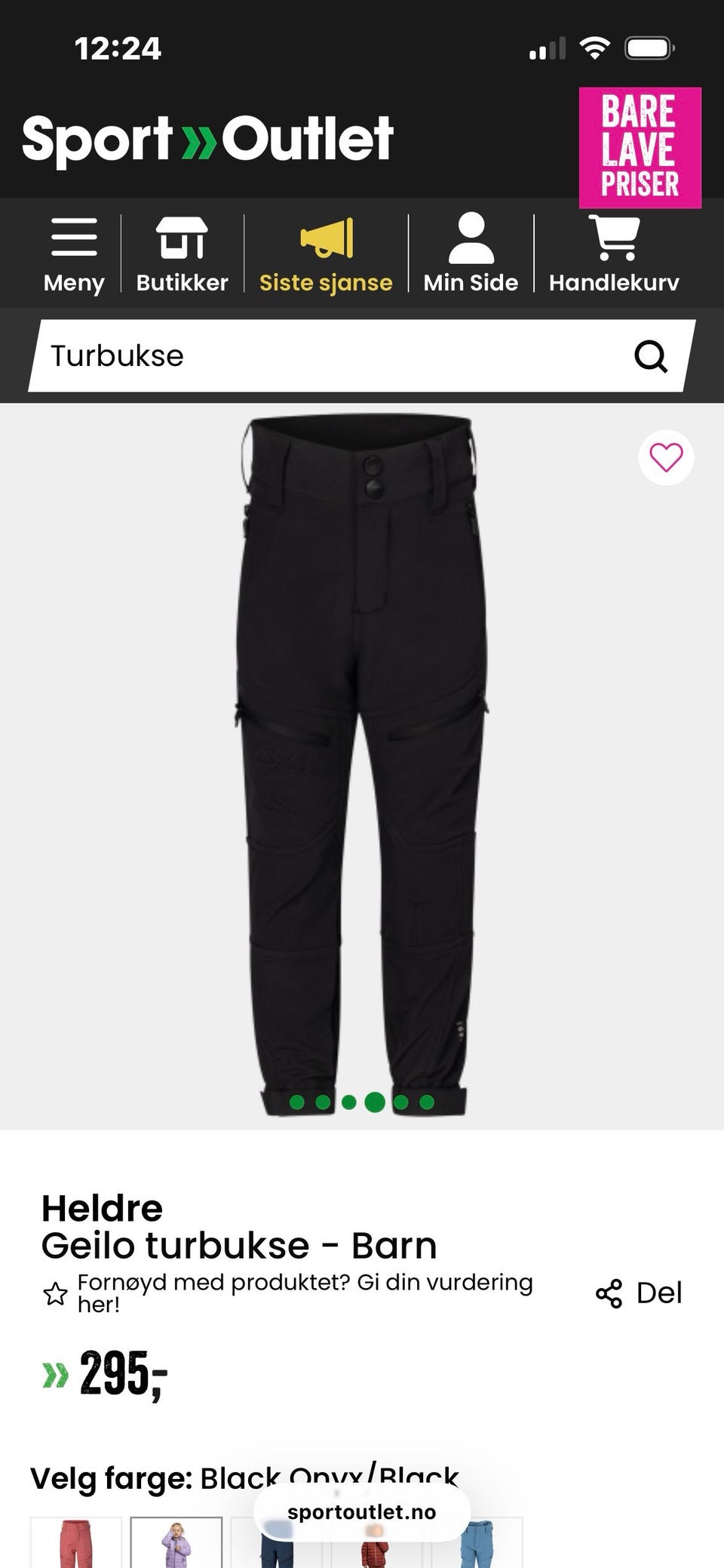The width and height of the screenshot is (724, 1568).
Task: Select the light blue trousers color option
Action: click(x=477, y=1542)
